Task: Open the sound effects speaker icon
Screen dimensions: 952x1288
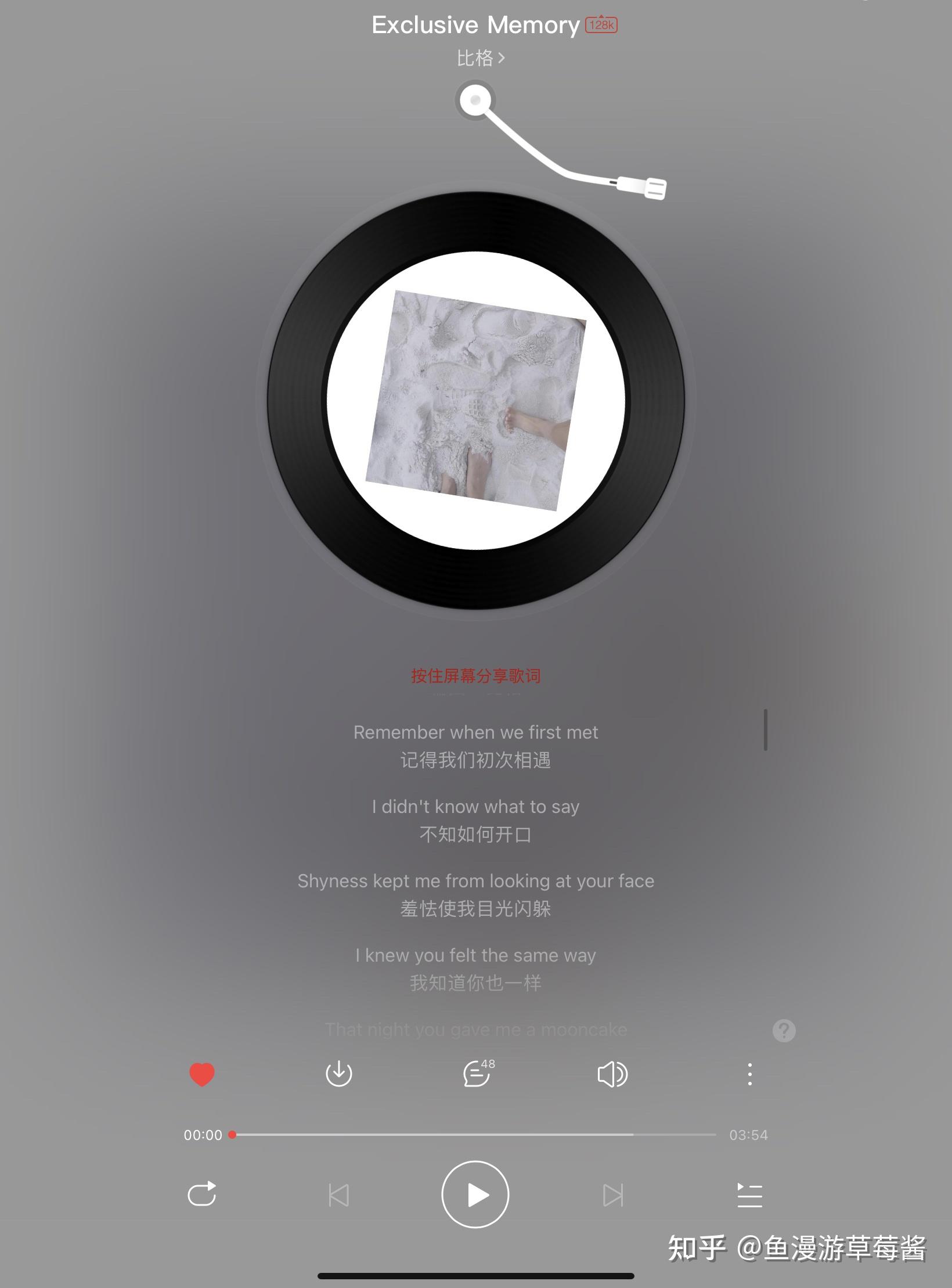Action: (612, 1074)
